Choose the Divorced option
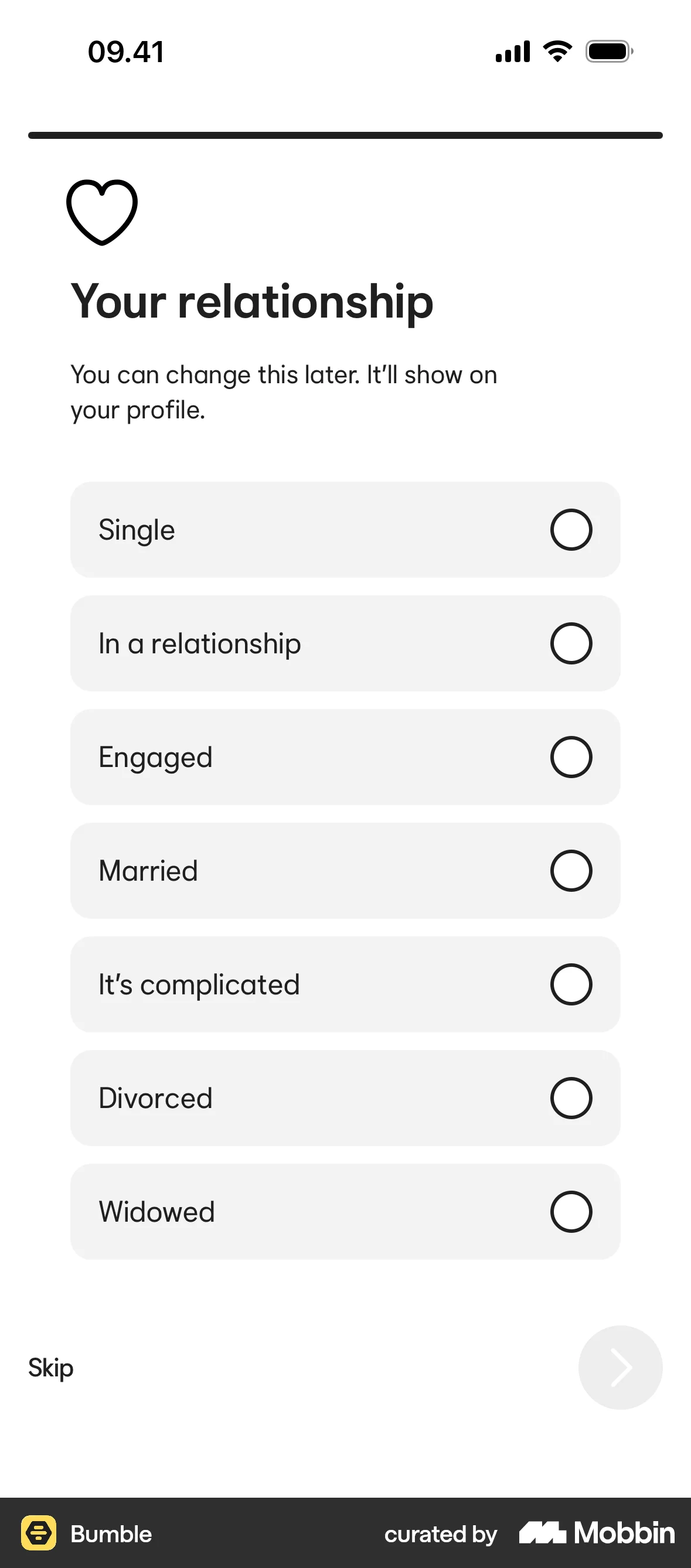Screen dimensions: 691x1568 point(345,1098)
